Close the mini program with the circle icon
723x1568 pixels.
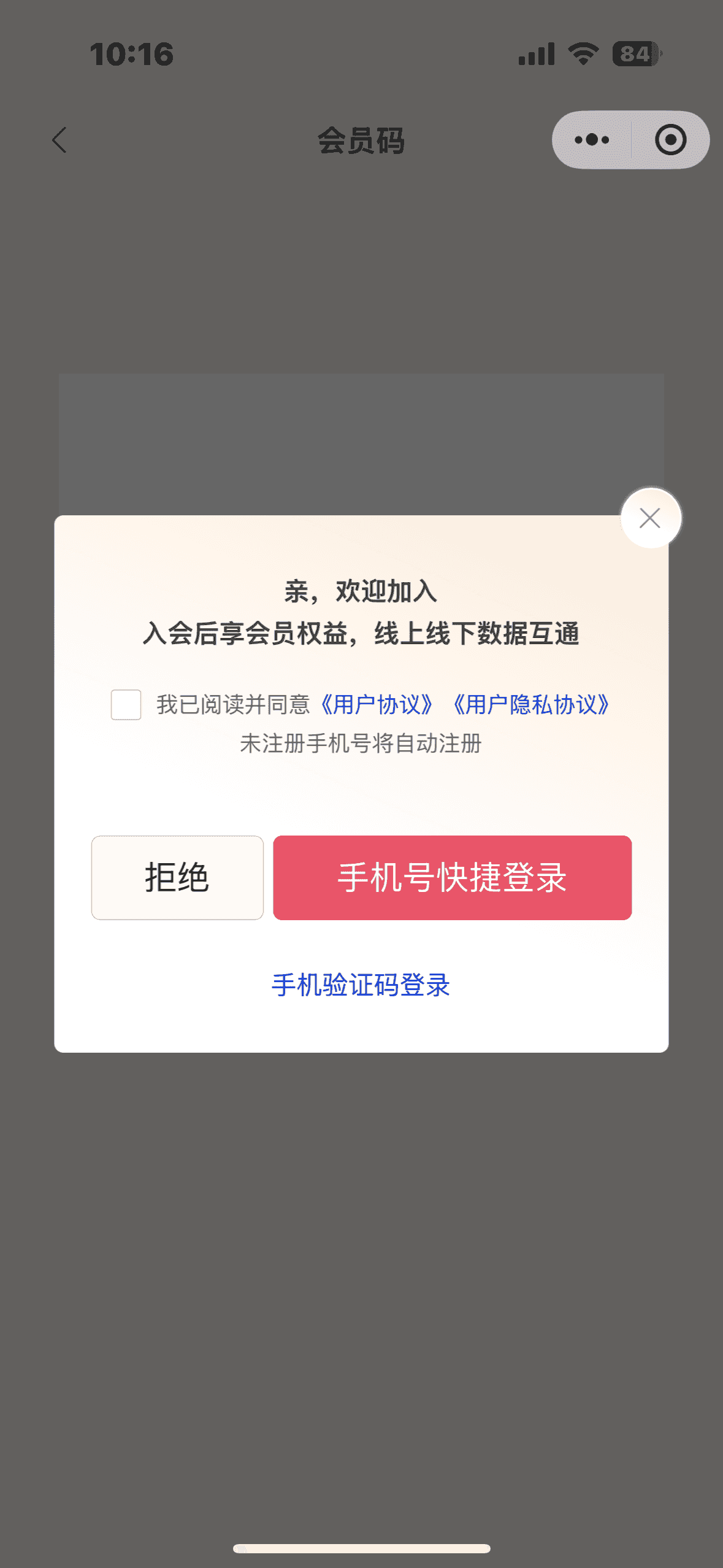(670, 140)
